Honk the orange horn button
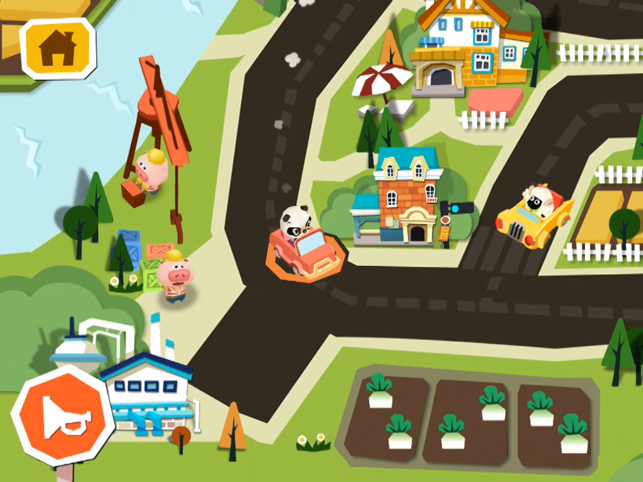 (x=56, y=416)
